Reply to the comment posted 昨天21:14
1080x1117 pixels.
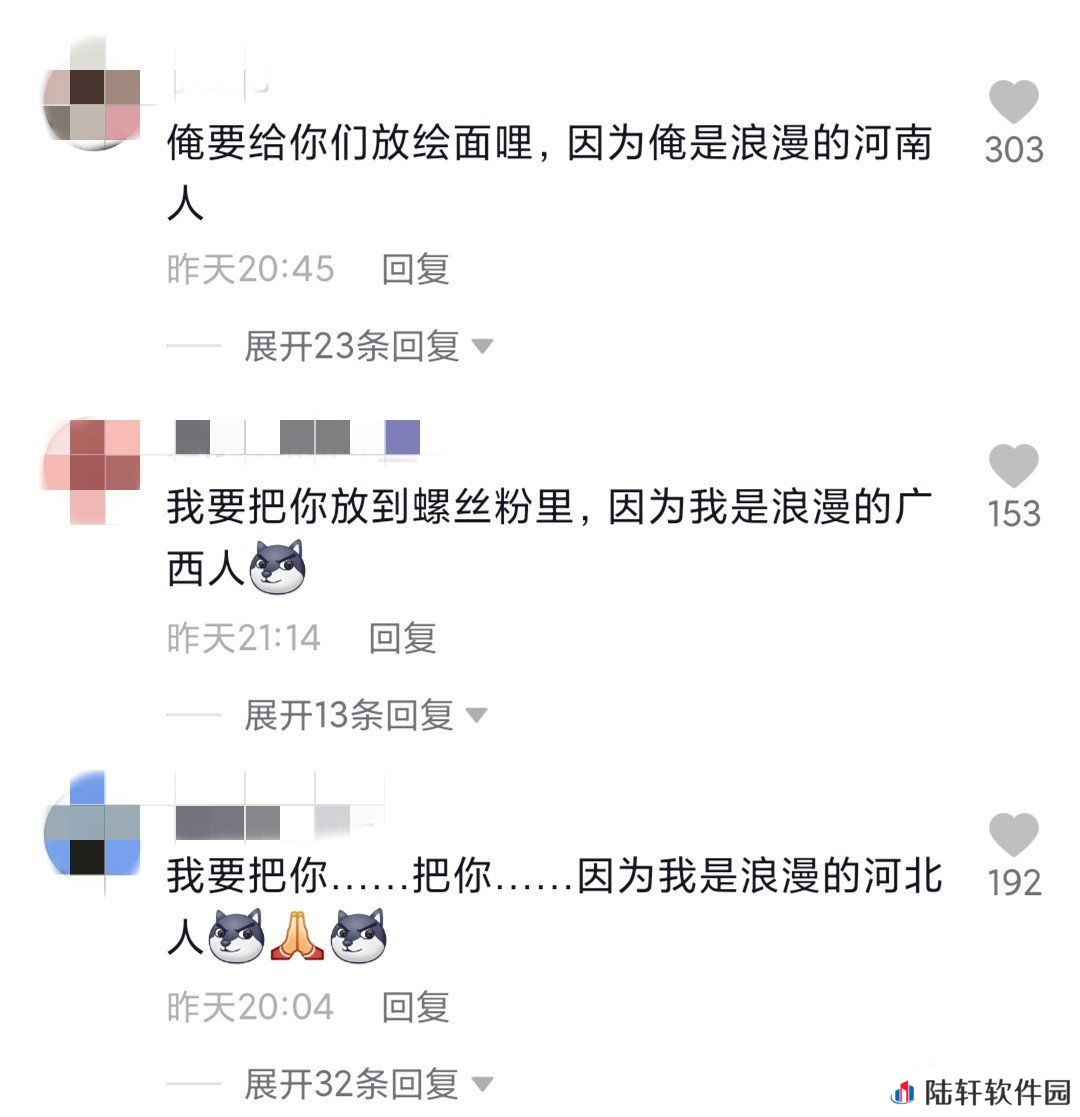402,638
